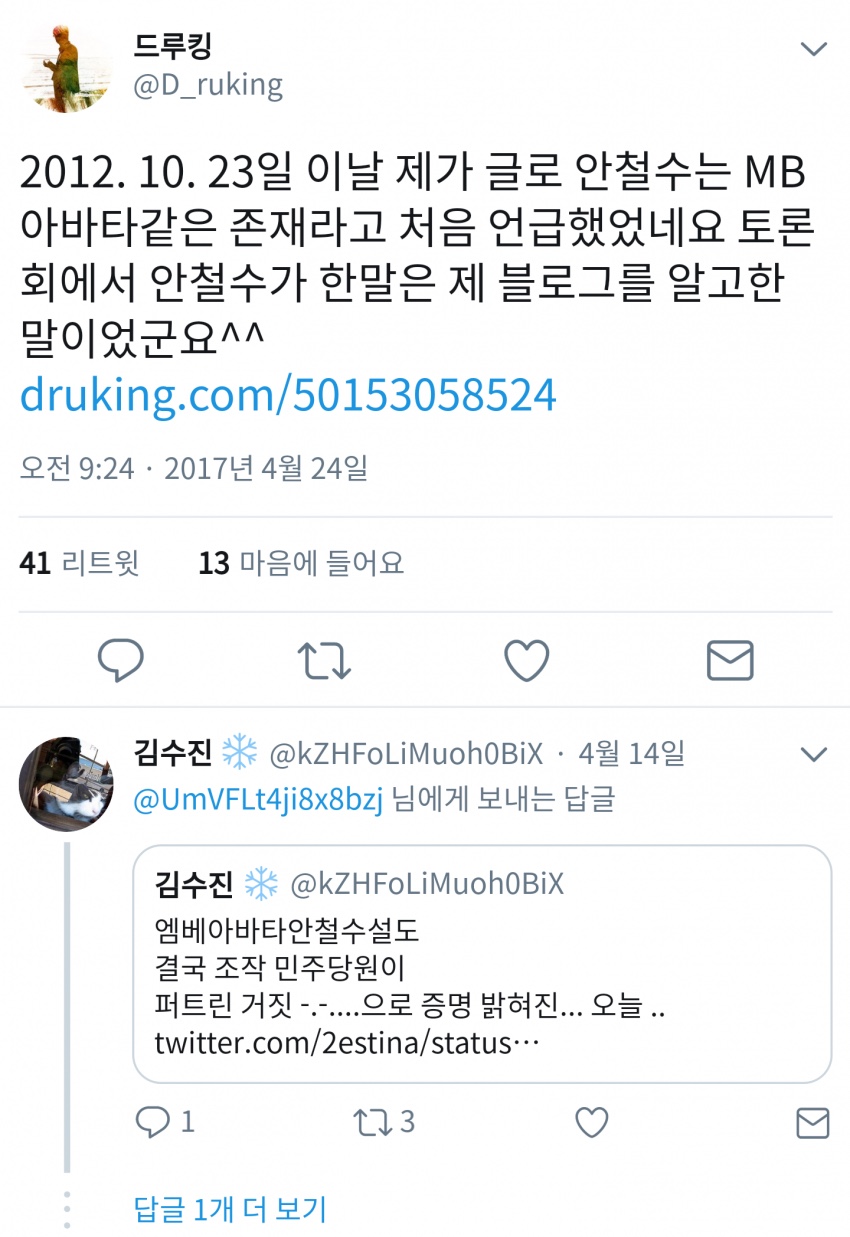Reply to 김수진's tweet
850x1237 pixels.
[x=153, y=1123]
